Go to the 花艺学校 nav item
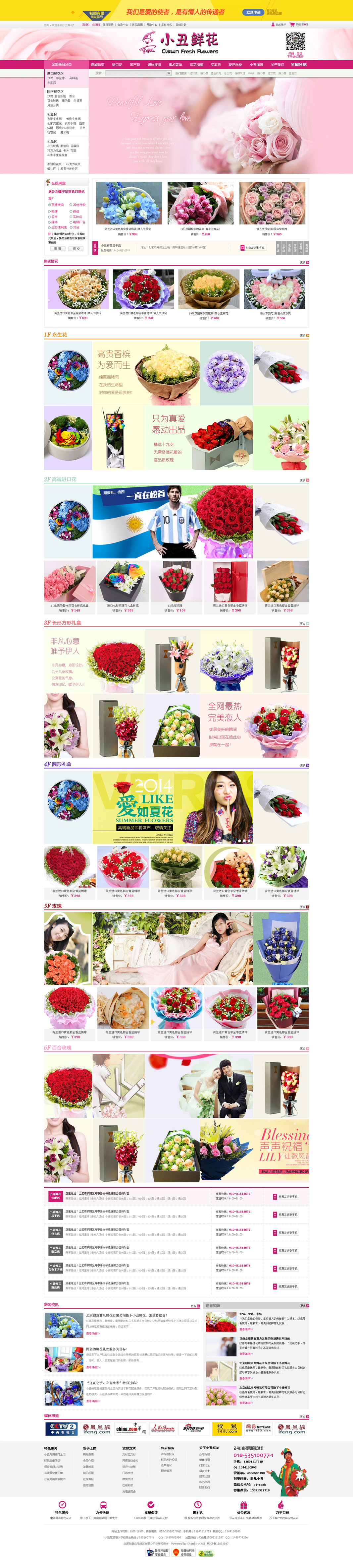The width and height of the screenshot is (353, 1568). (x=234, y=65)
